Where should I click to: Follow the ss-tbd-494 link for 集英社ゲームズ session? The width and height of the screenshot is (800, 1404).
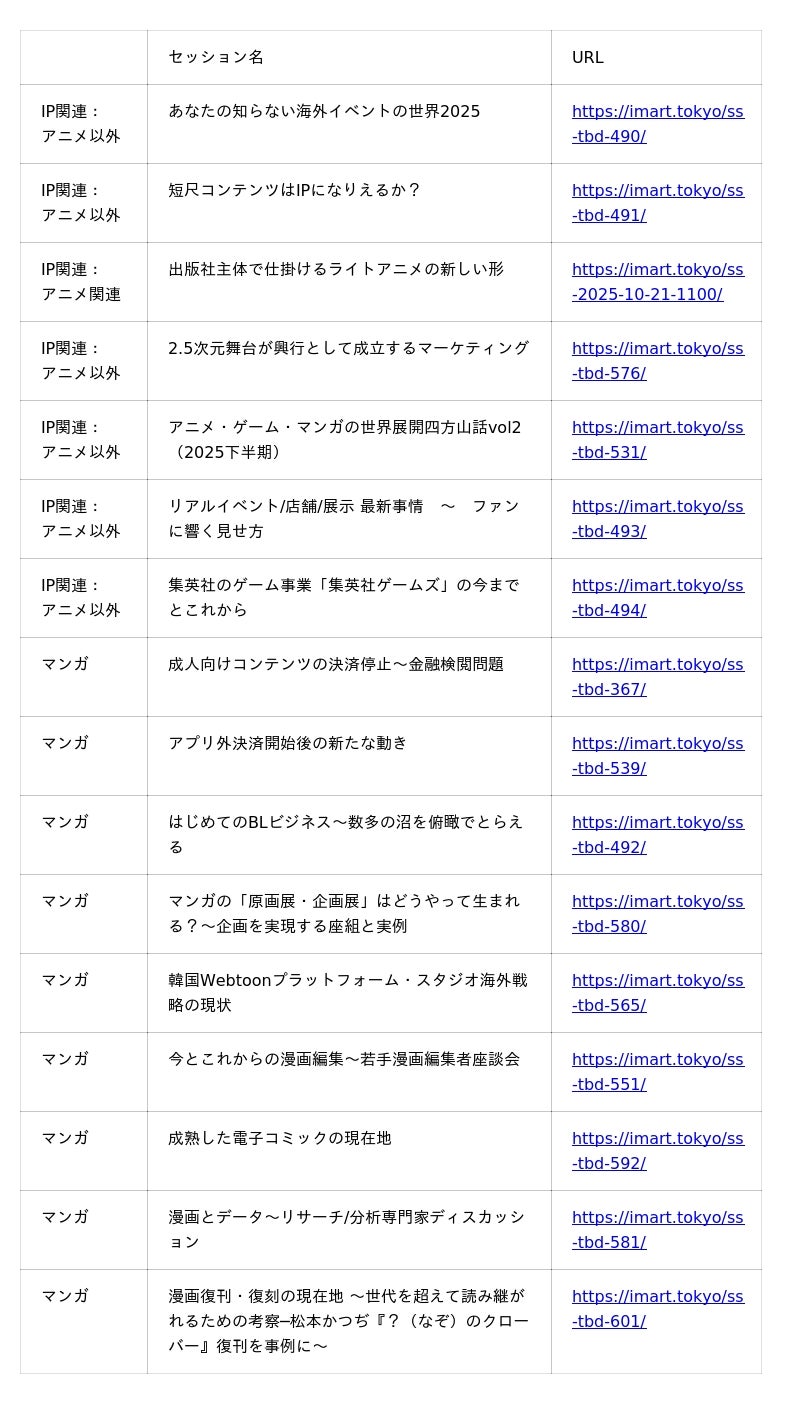coord(657,586)
